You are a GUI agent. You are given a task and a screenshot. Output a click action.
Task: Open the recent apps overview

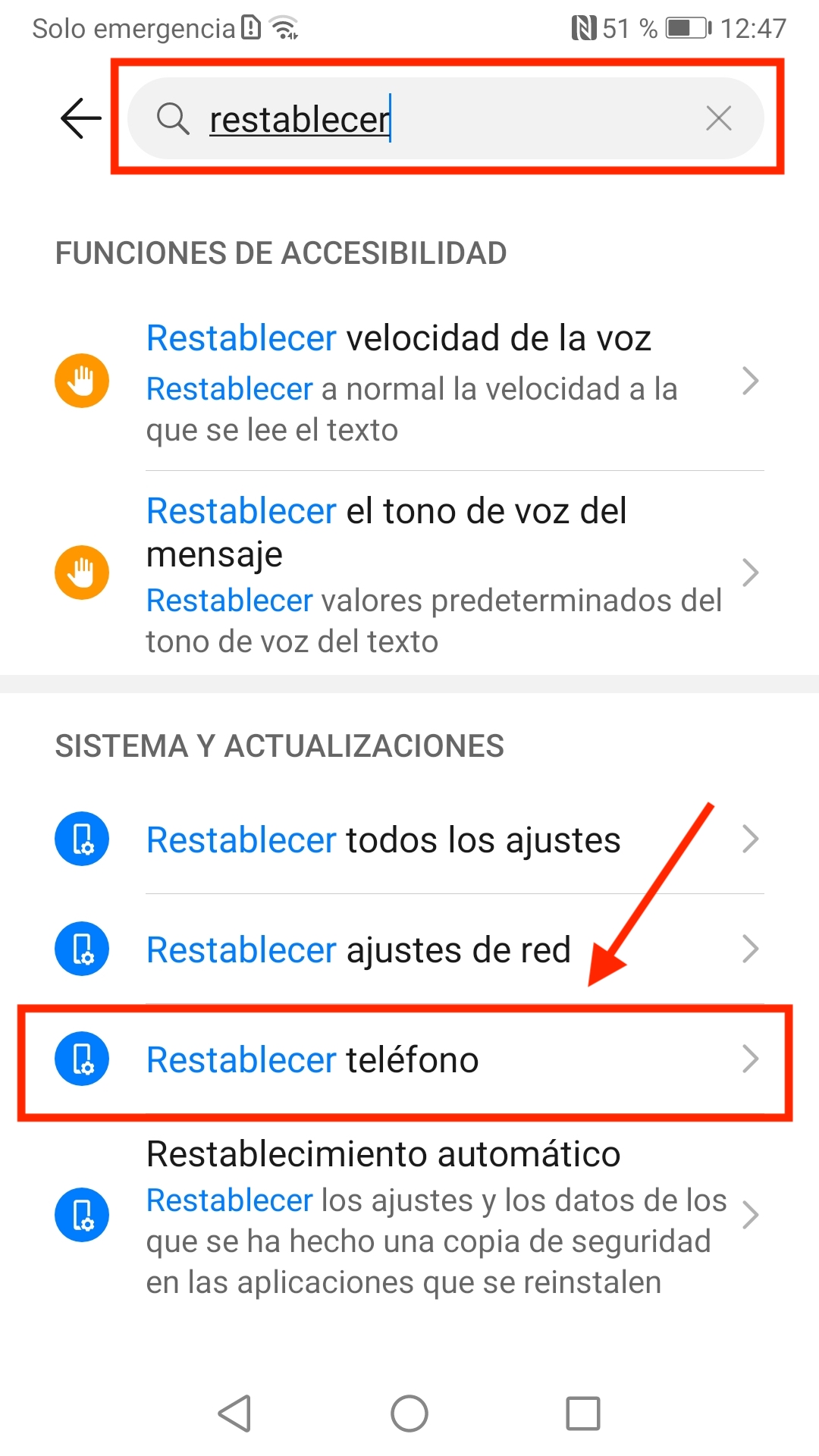tap(583, 1414)
